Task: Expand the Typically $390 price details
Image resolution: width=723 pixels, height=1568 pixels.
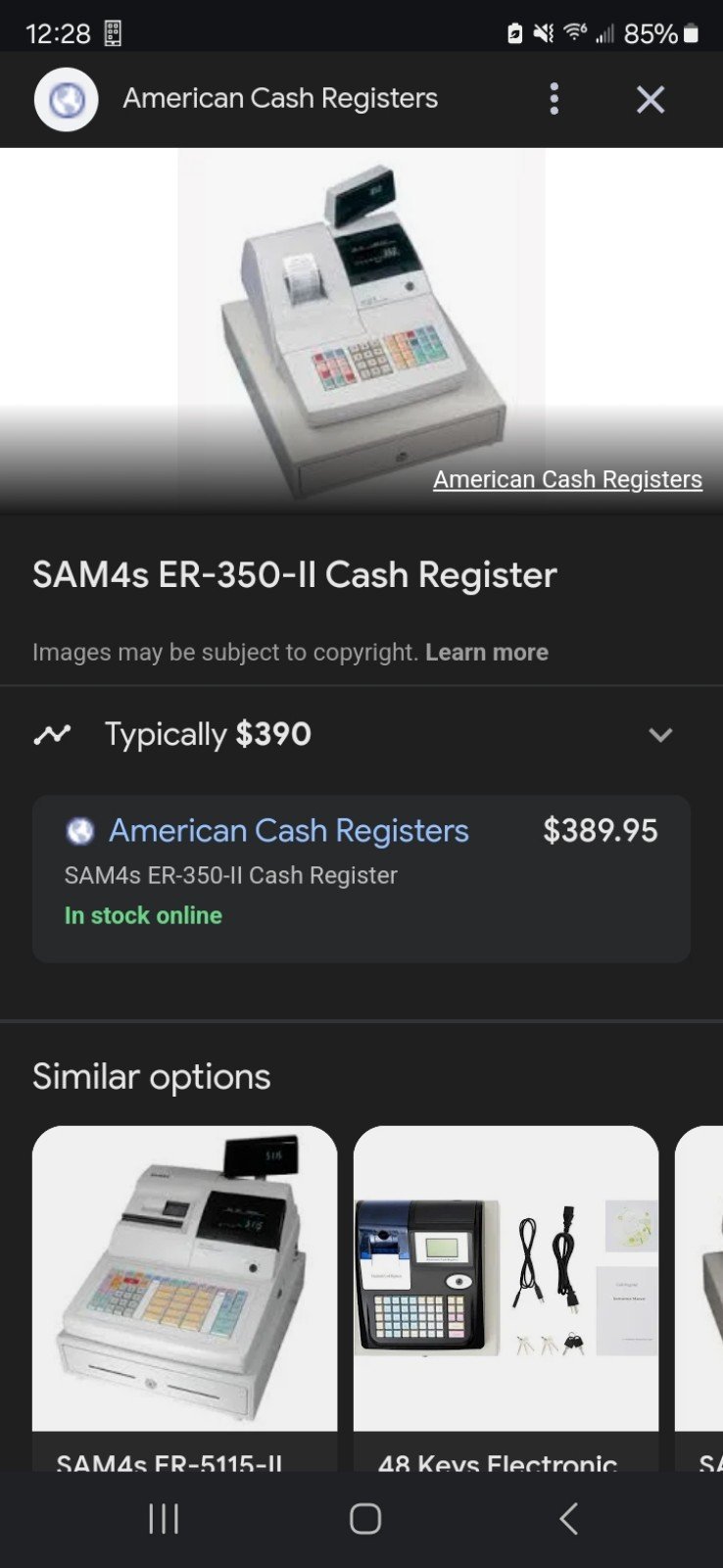Action: 361,734
